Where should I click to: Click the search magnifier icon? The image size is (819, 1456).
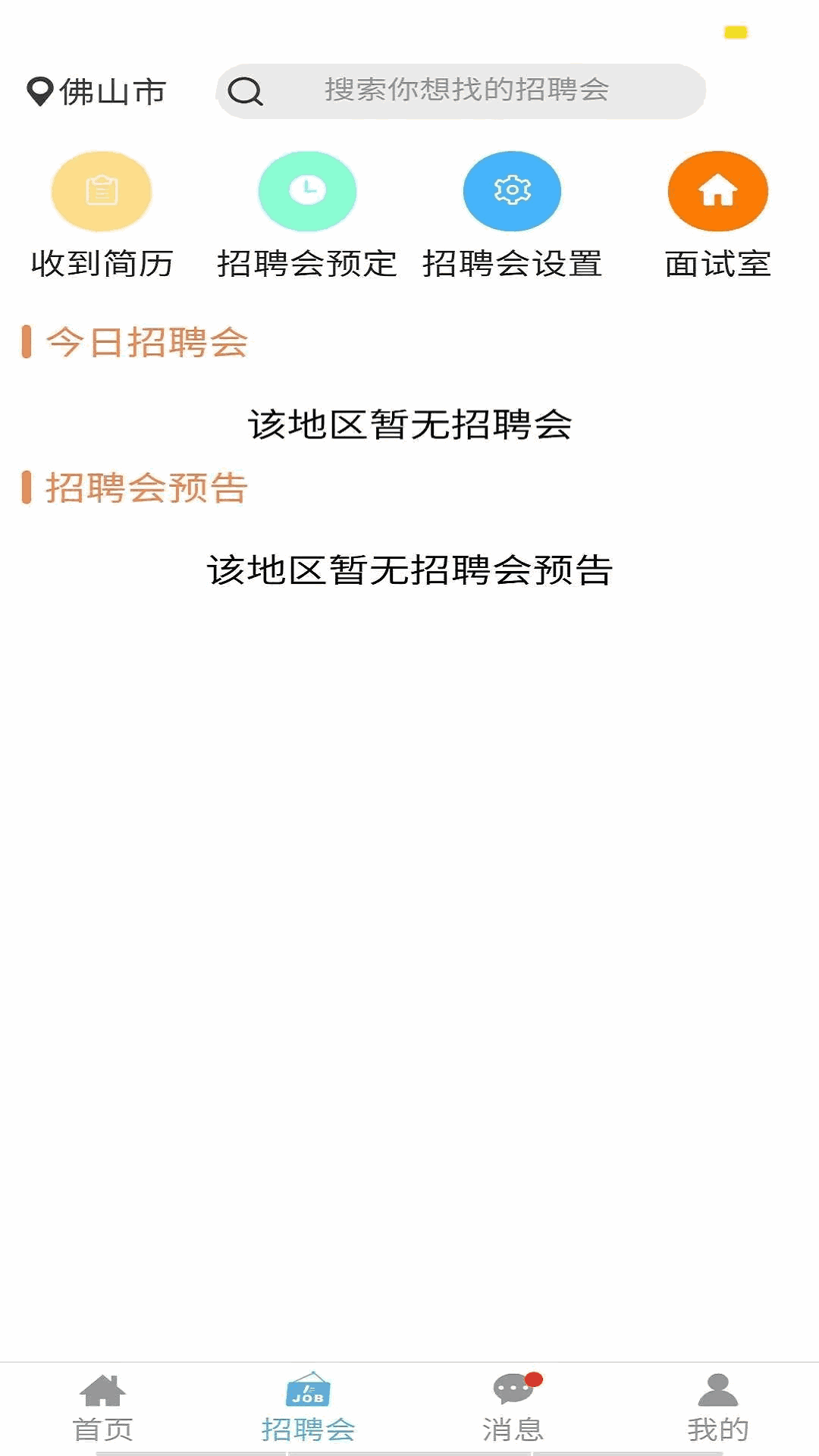click(244, 92)
